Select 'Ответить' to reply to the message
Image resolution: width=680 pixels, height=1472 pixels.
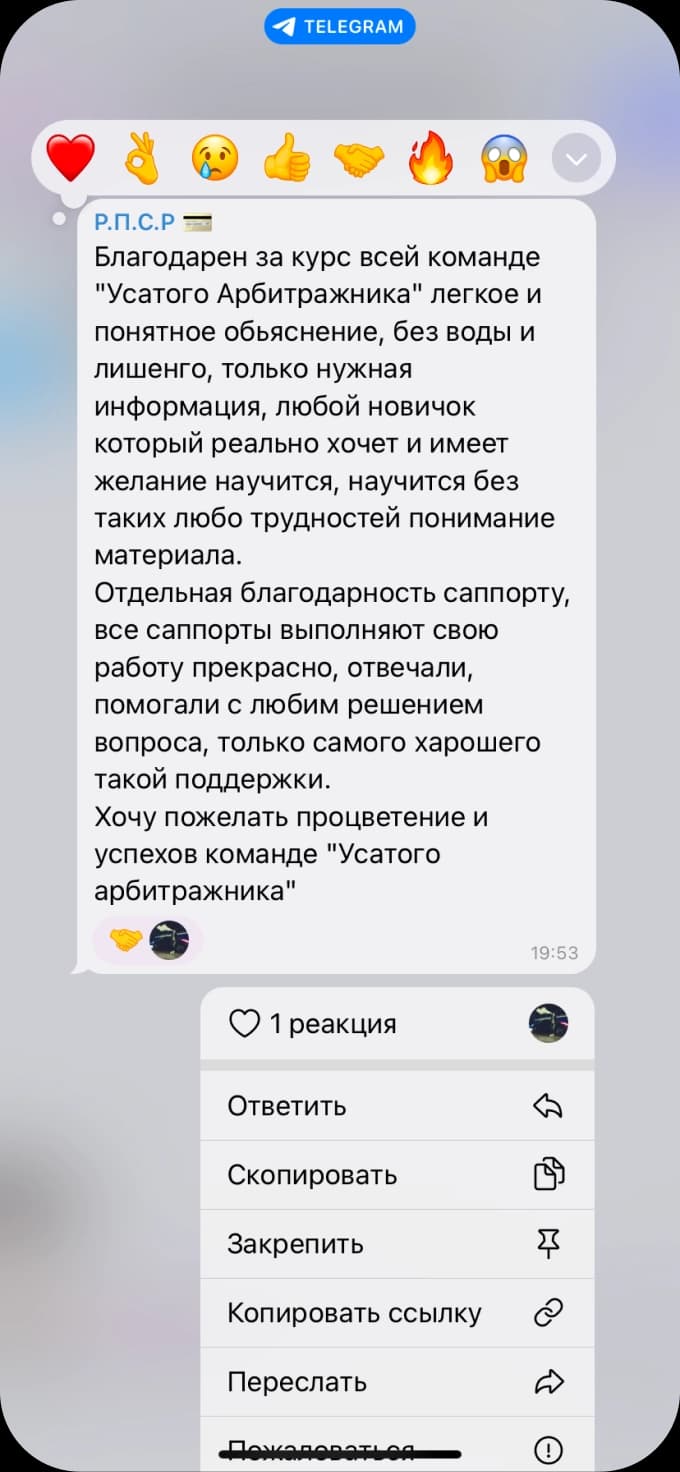pos(396,1105)
